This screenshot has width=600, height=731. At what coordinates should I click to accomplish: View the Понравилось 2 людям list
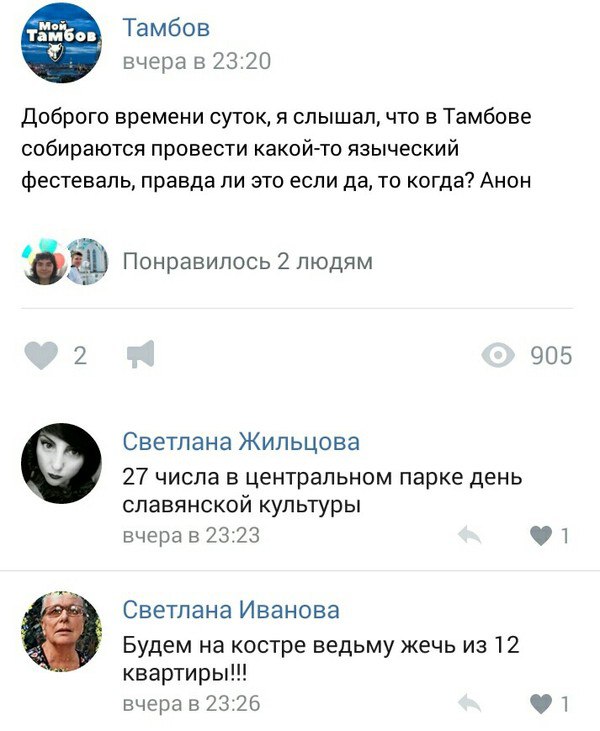coord(247,262)
